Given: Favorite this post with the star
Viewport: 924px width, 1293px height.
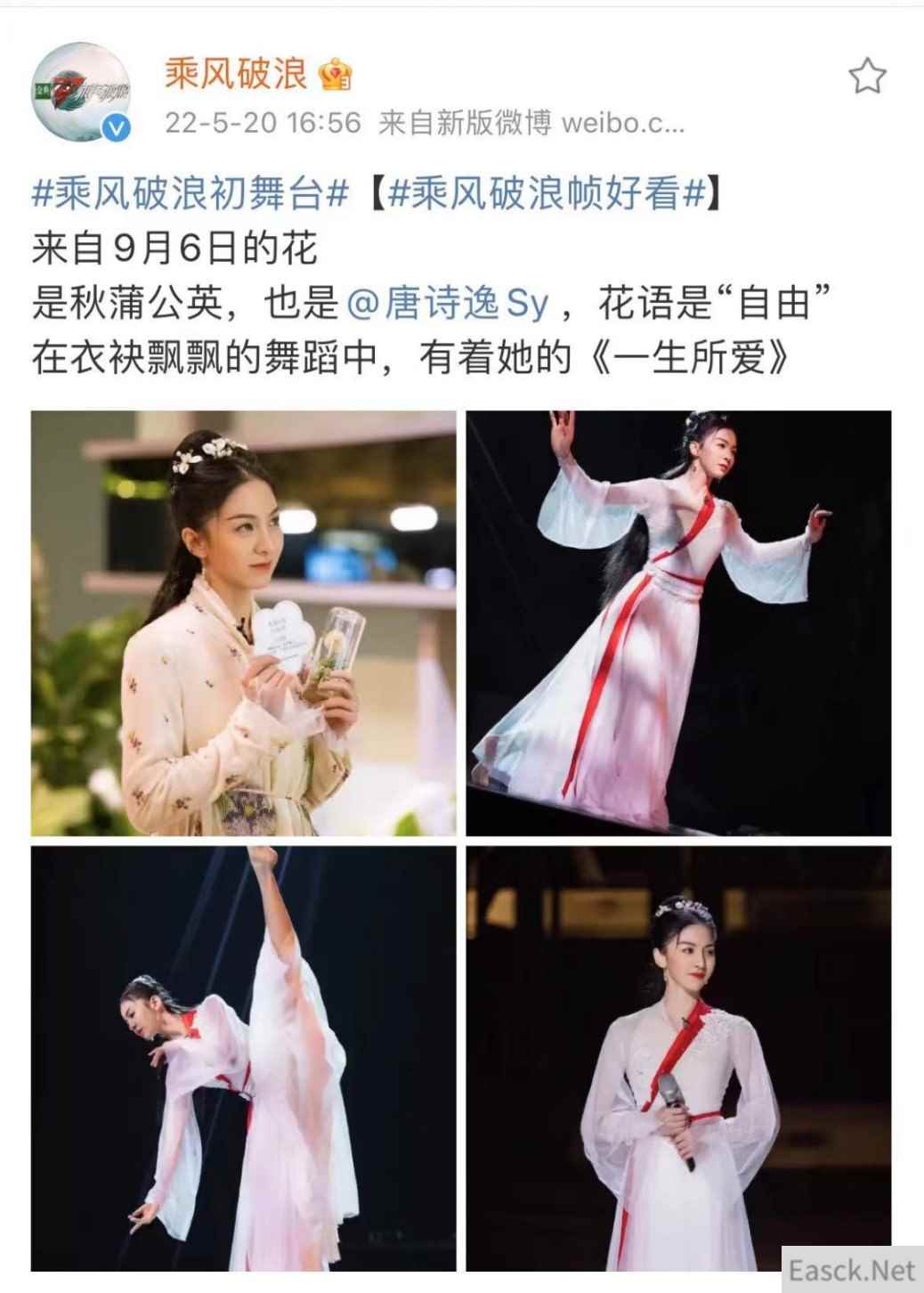Looking at the screenshot, I should [x=867, y=77].
